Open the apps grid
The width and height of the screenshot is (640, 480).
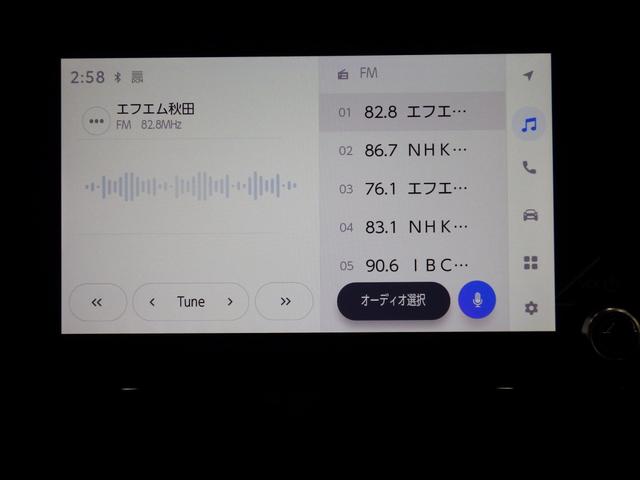pyautogui.click(x=530, y=262)
